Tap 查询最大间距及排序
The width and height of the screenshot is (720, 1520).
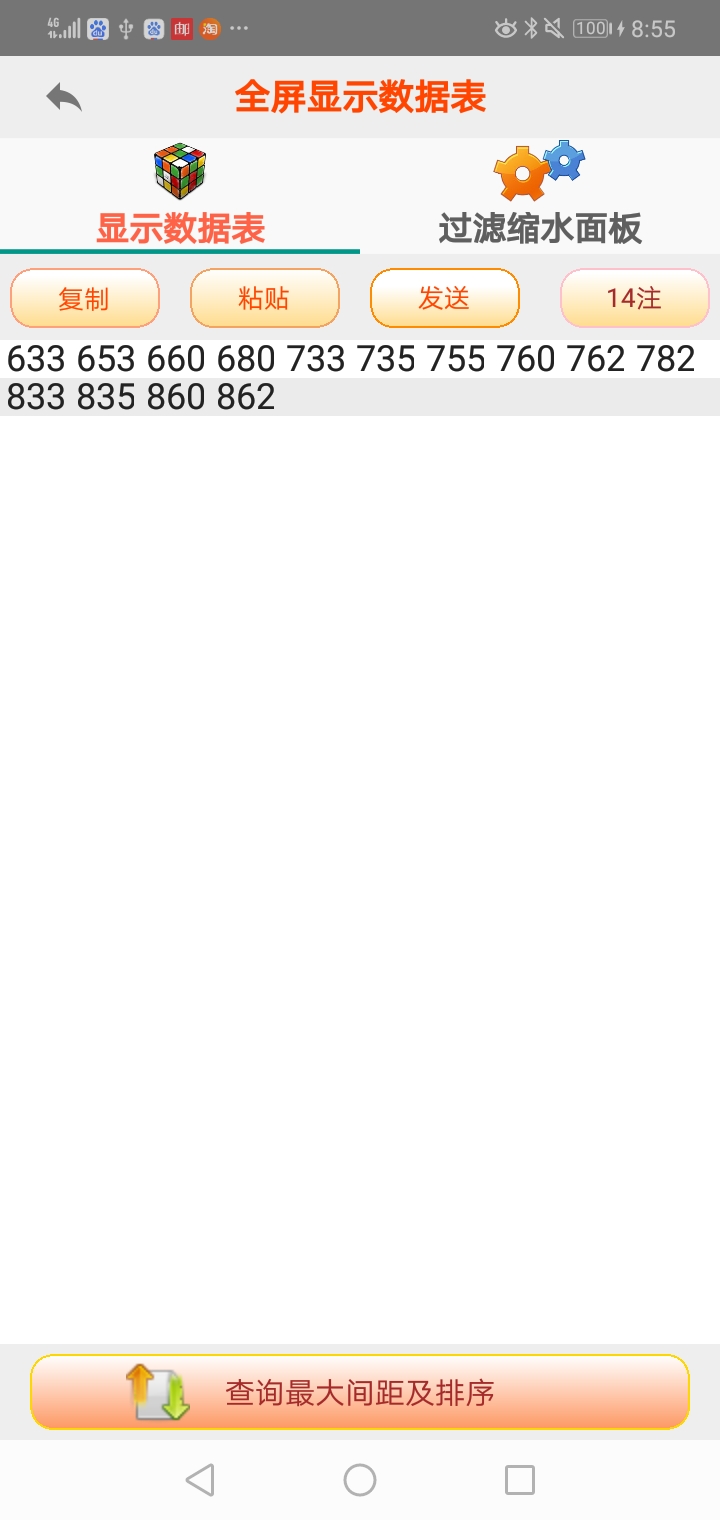pyautogui.click(x=360, y=1392)
